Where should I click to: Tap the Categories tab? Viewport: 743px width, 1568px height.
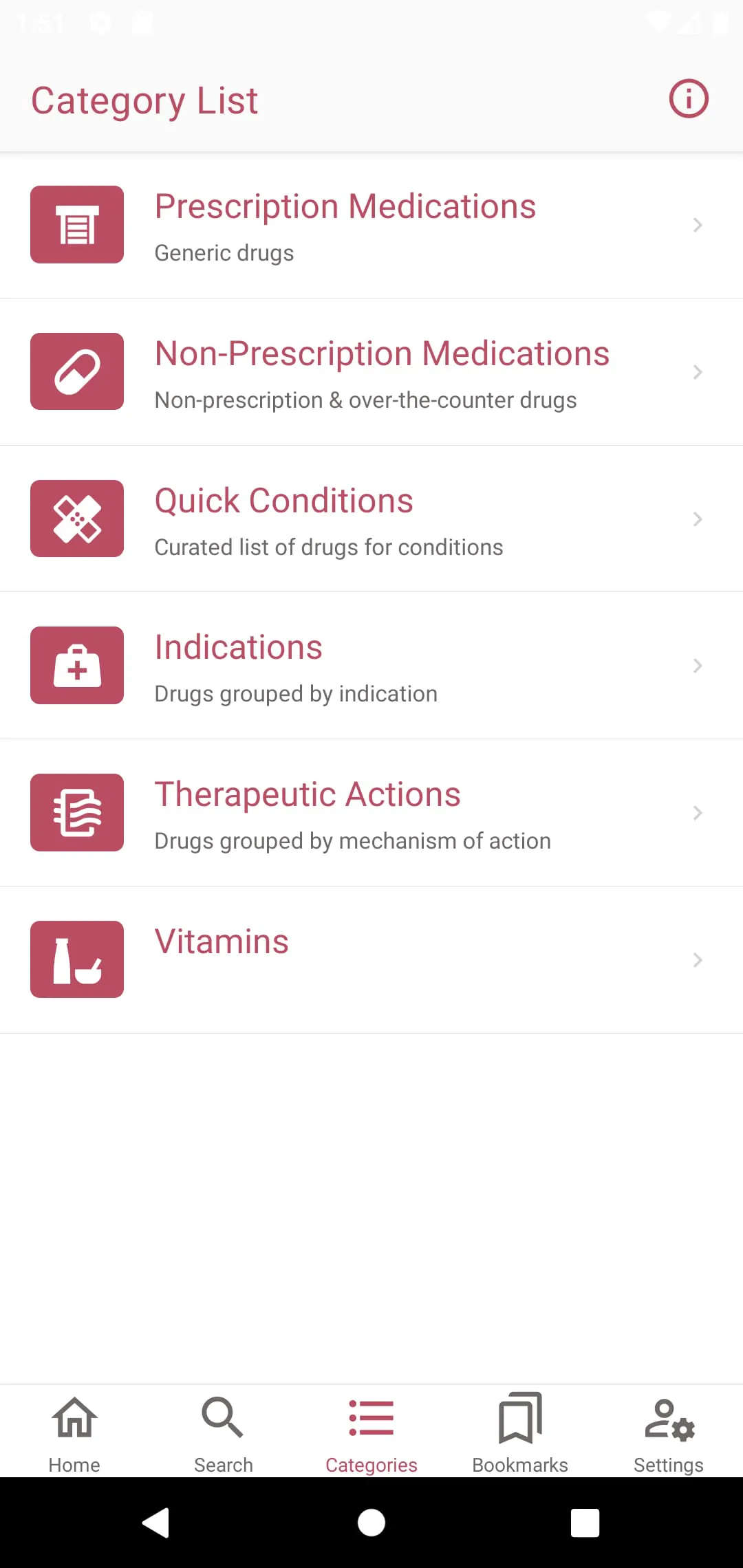[x=371, y=1432]
